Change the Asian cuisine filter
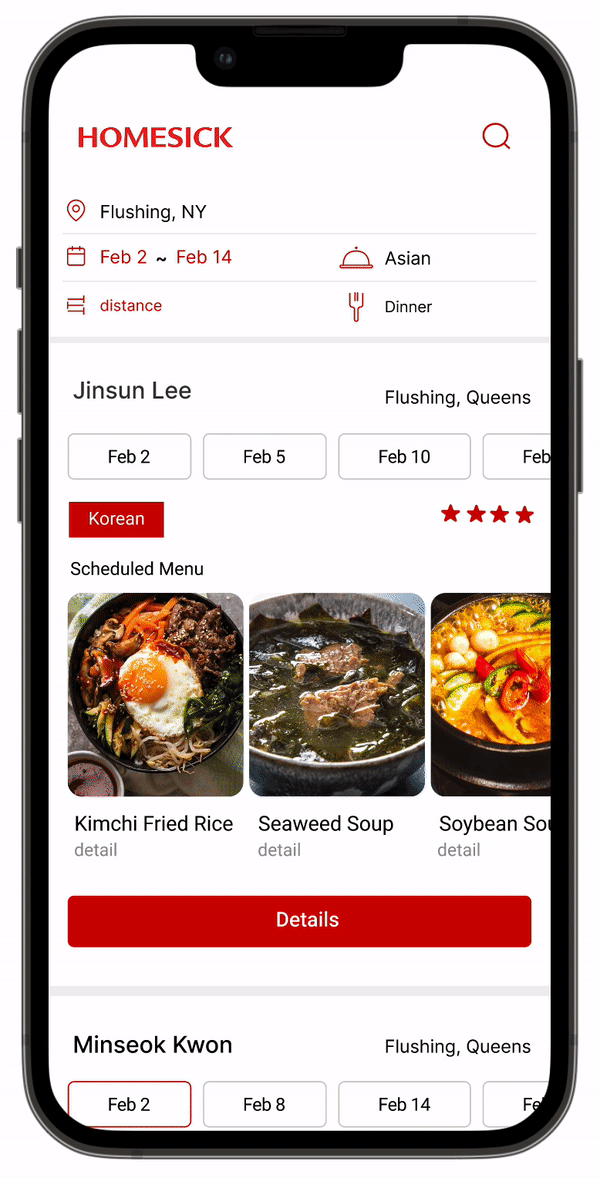This screenshot has width=600, height=1178. [407, 259]
